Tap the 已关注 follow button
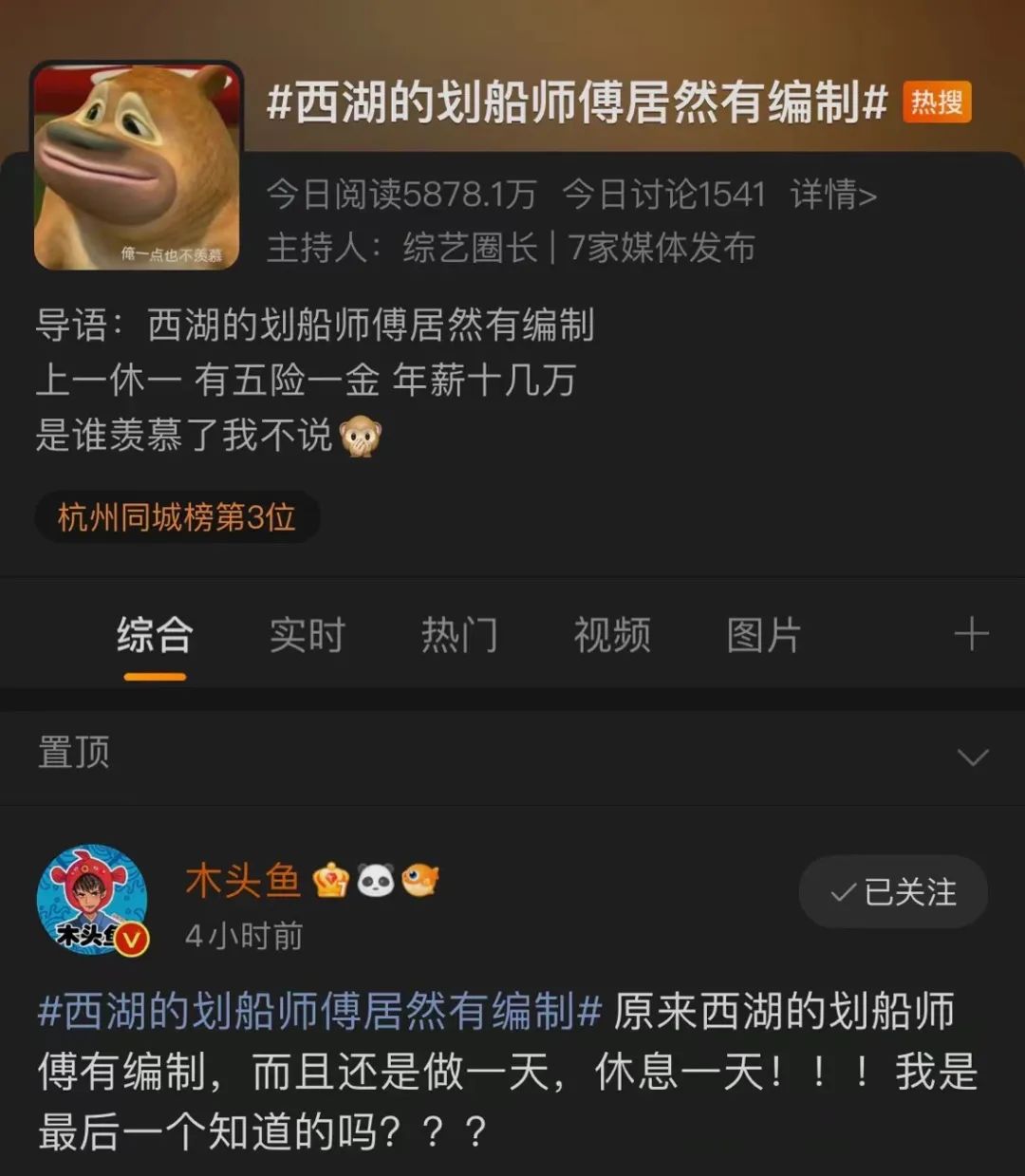1025x1176 pixels. (x=893, y=892)
